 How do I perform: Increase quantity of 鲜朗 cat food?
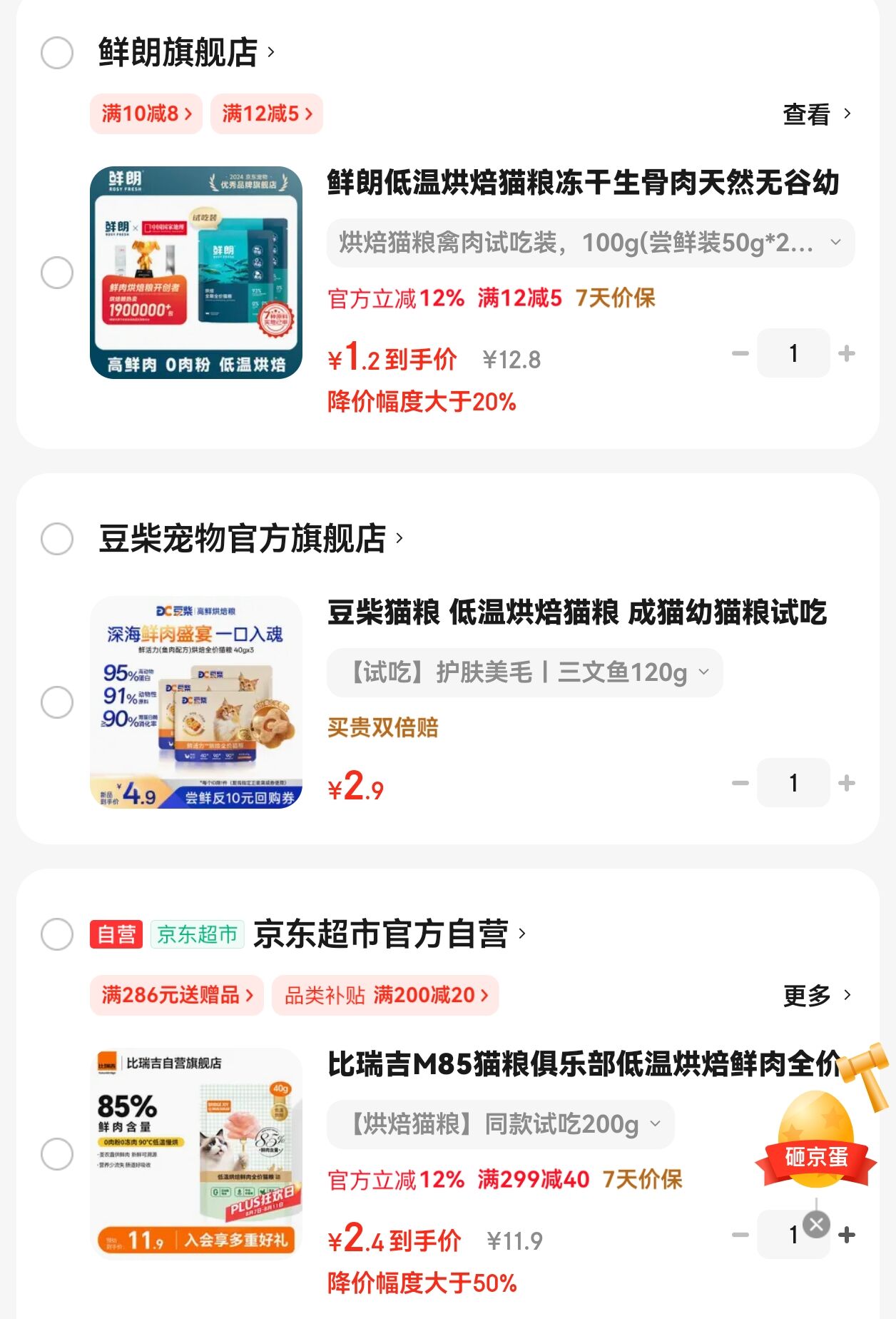[845, 353]
